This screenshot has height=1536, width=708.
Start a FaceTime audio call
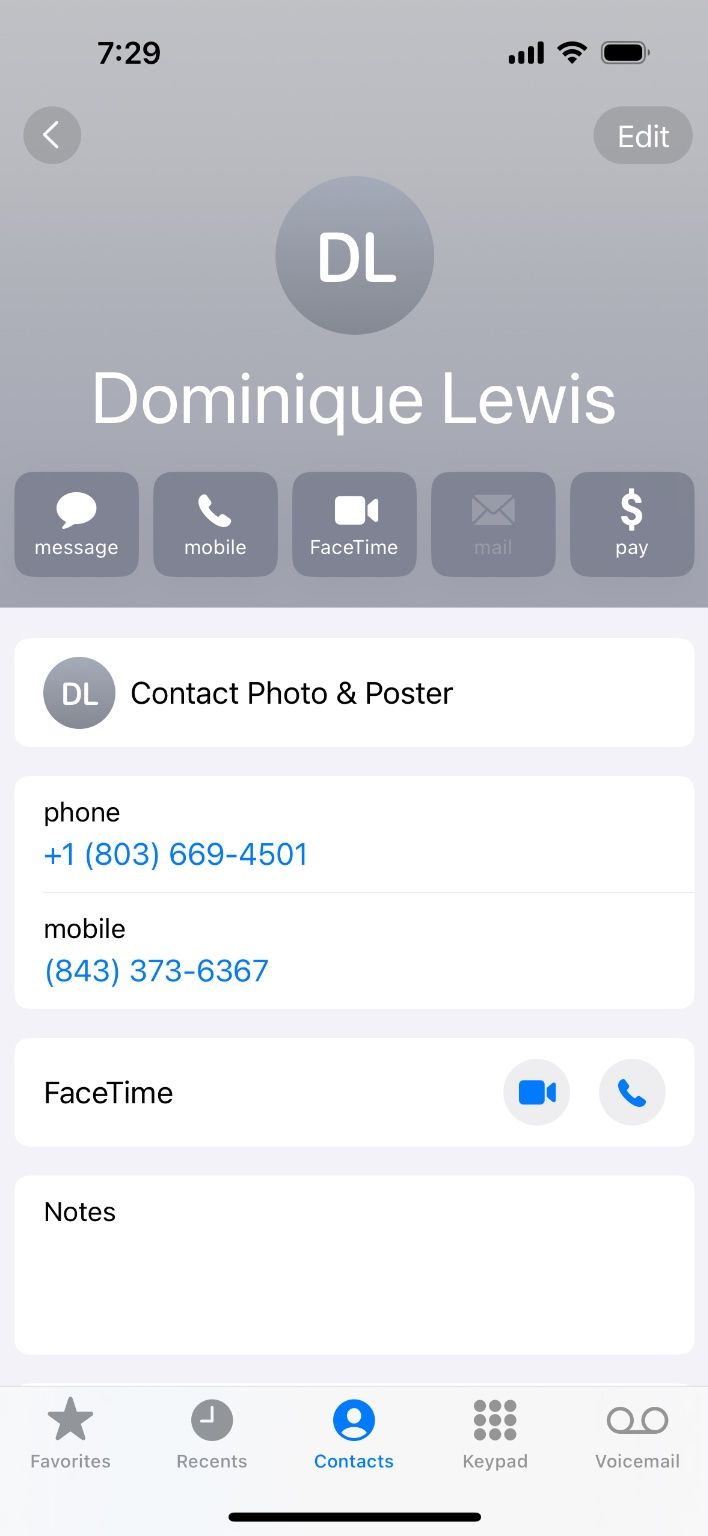pyautogui.click(x=632, y=1093)
